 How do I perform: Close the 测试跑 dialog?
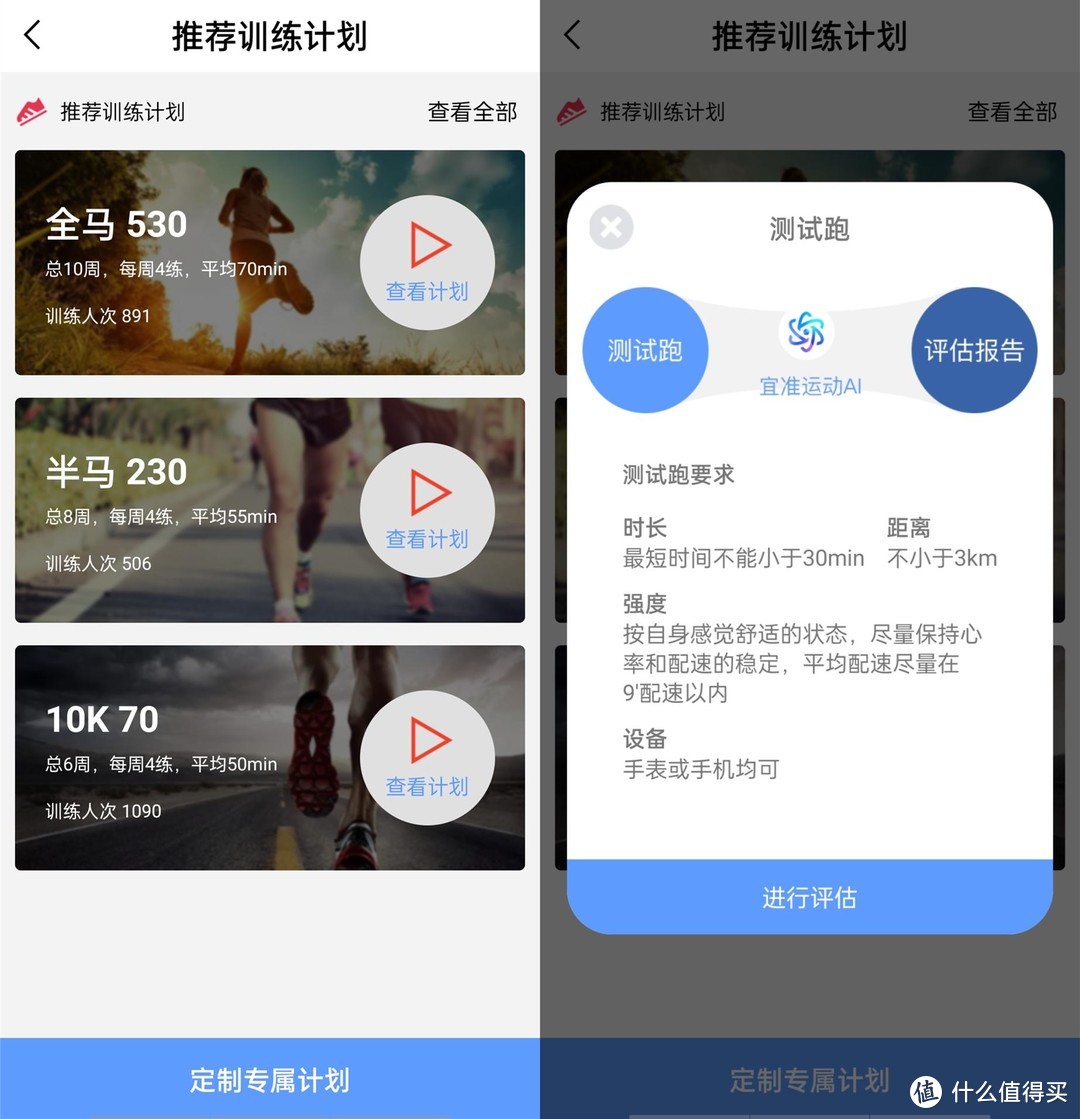[611, 228]
